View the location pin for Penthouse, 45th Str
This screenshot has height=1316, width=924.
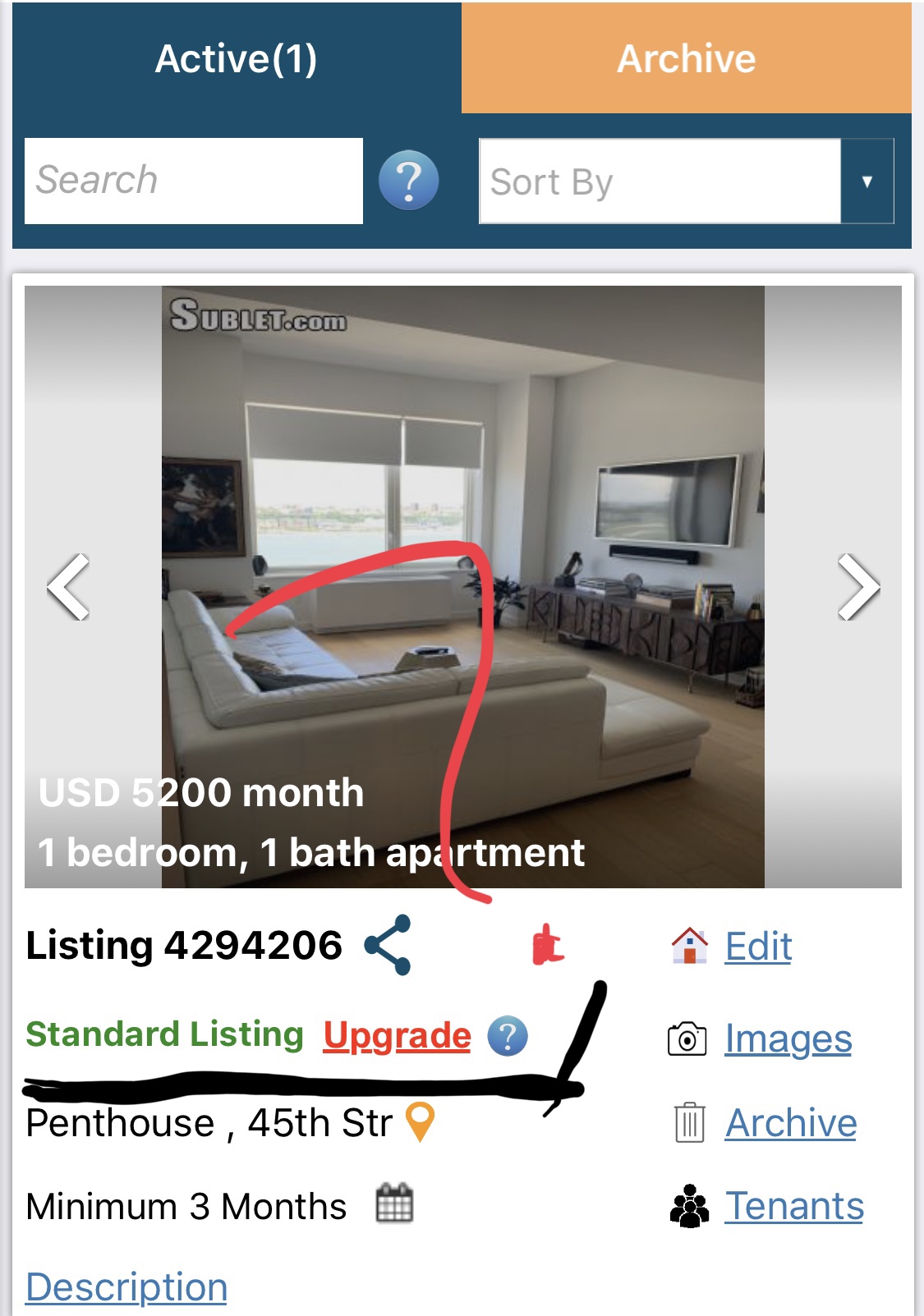point(421,1121)
